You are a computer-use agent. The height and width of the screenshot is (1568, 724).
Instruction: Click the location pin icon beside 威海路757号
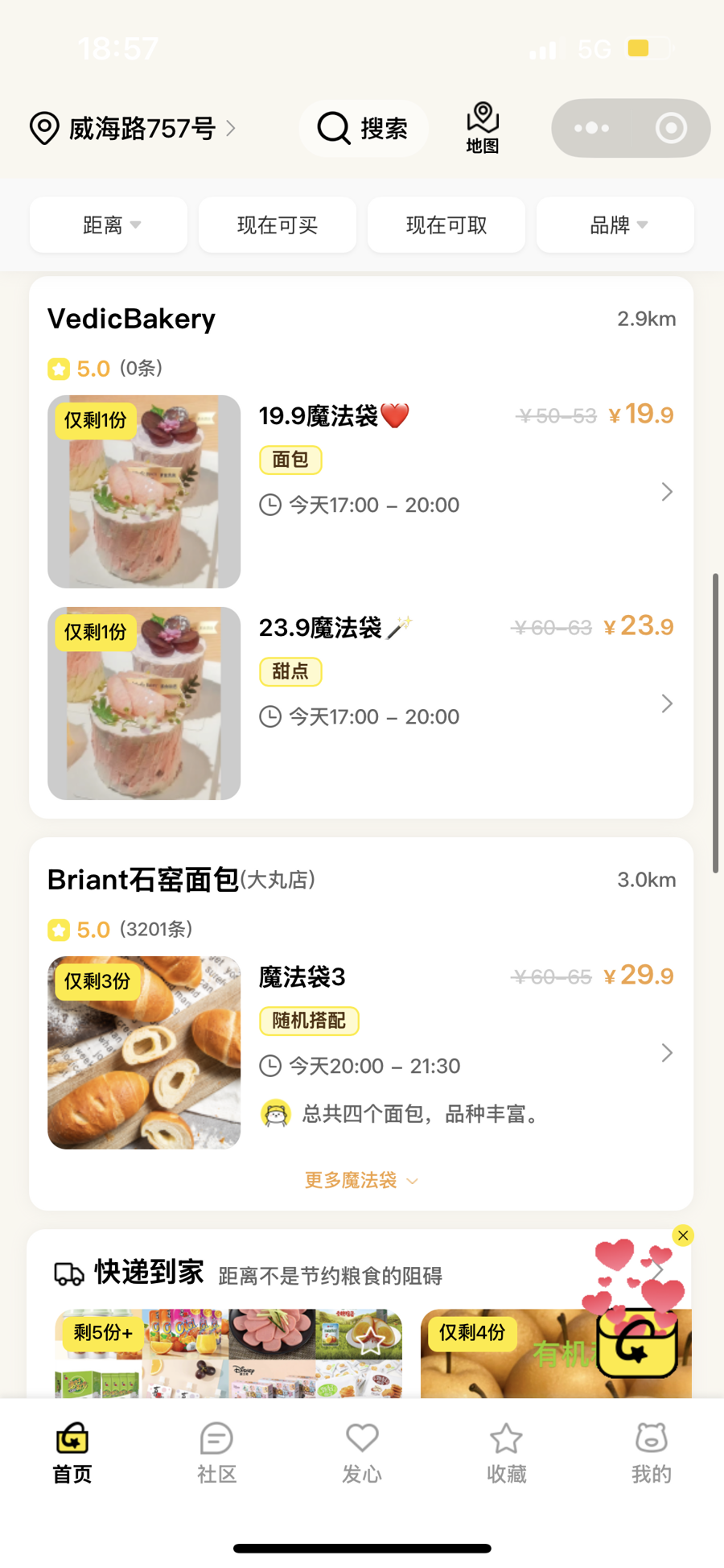[x=44, y=128]
